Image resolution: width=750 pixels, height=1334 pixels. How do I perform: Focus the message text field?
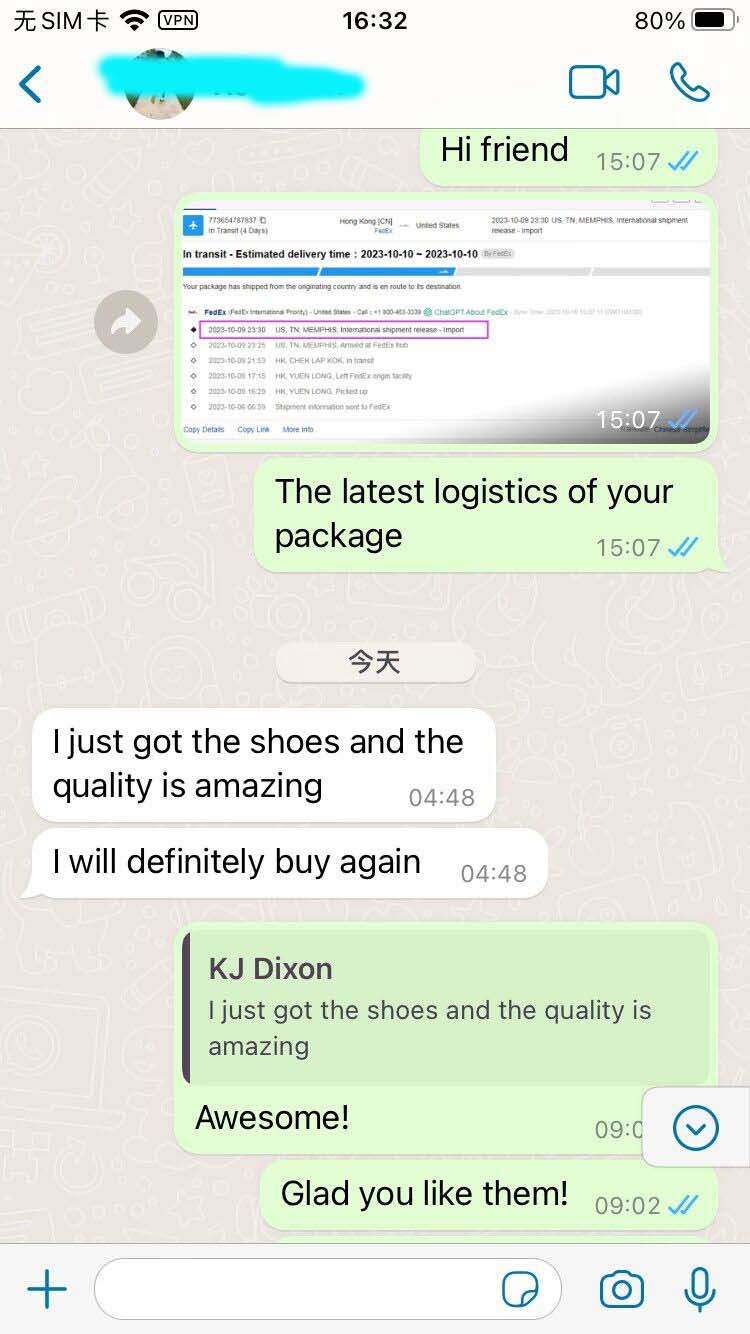300,1289
